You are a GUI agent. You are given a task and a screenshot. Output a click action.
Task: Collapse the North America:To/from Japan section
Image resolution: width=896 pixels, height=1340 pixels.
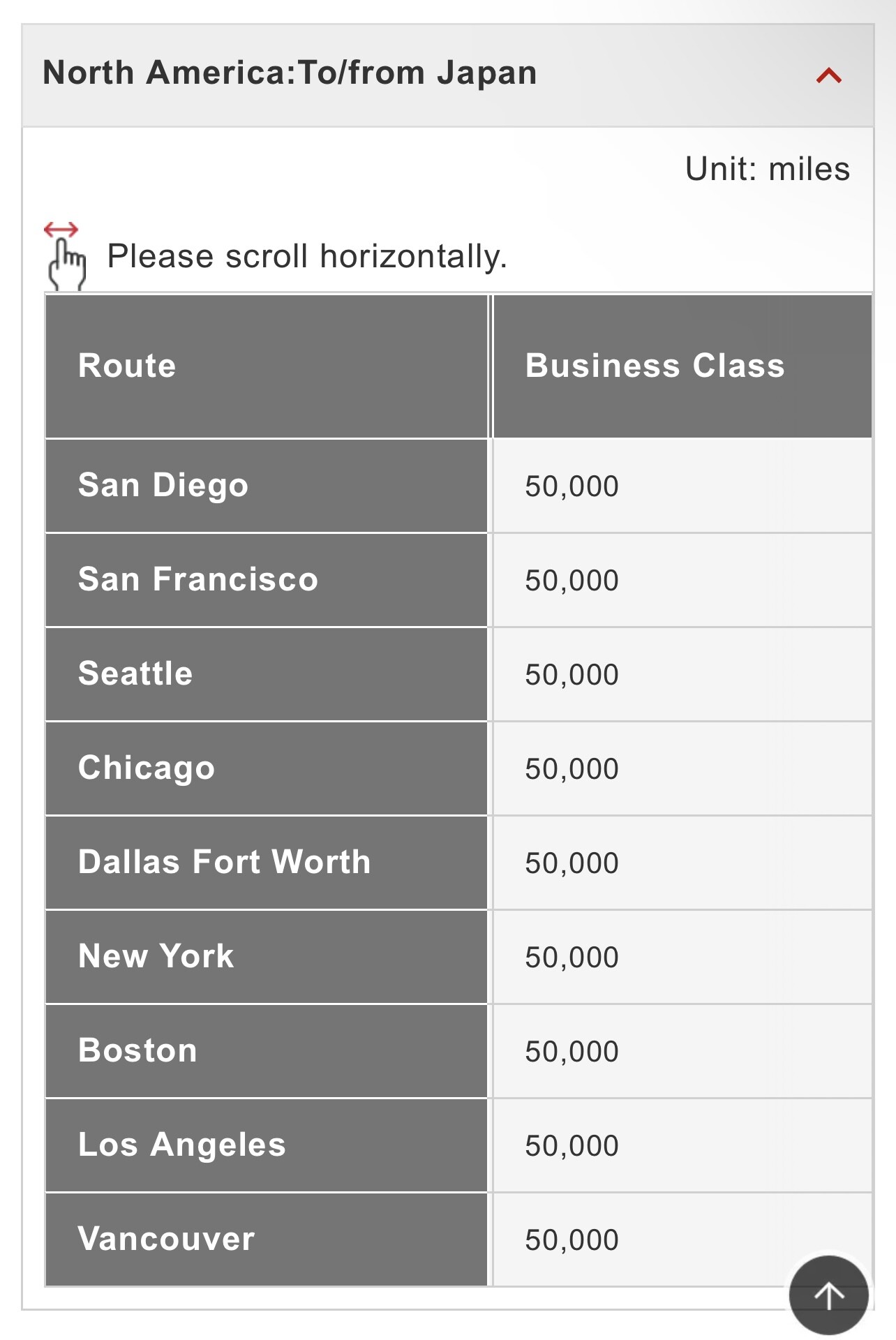pyautogui.click(x=828, y=75)
